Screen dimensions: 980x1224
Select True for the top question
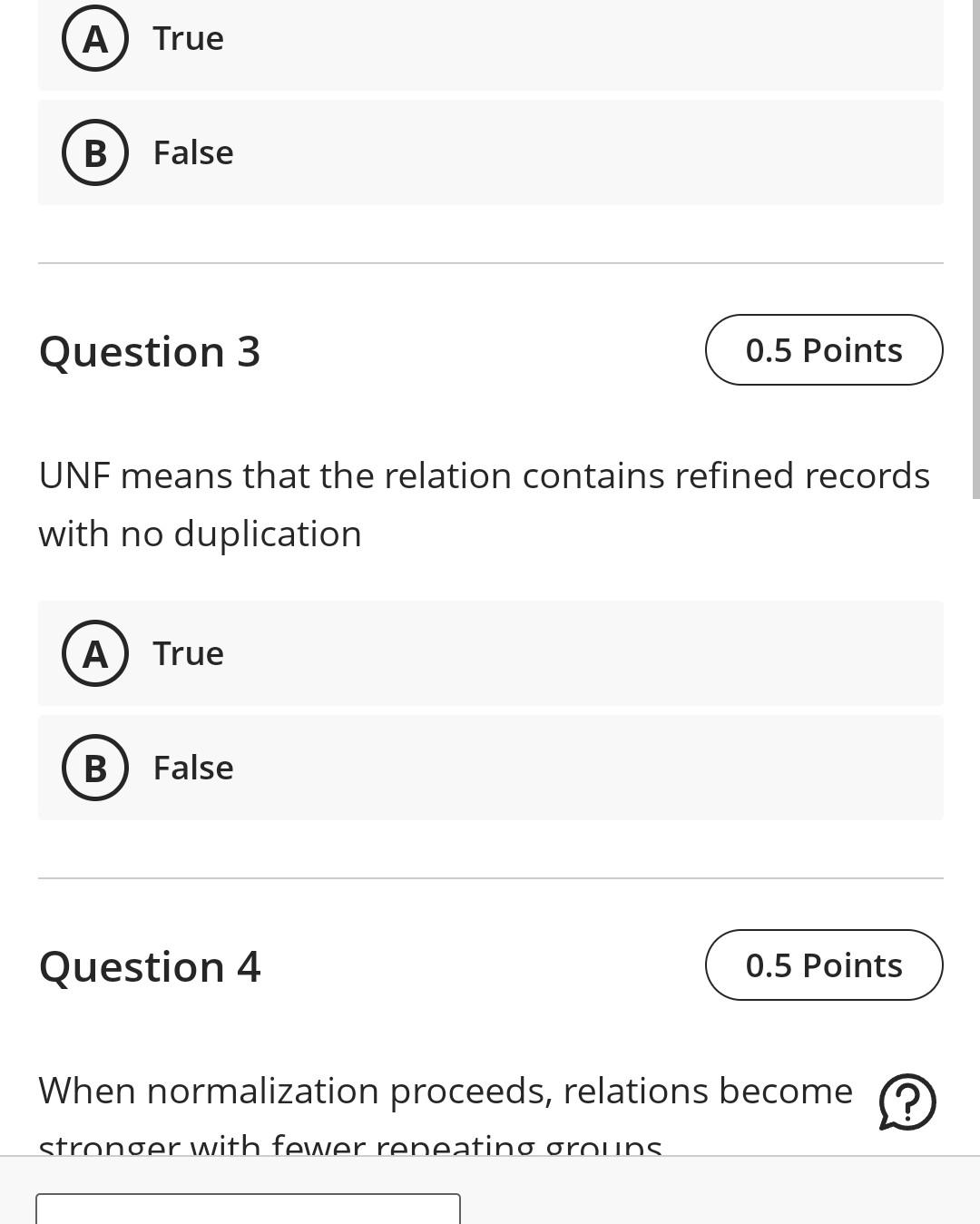point(187,37)
